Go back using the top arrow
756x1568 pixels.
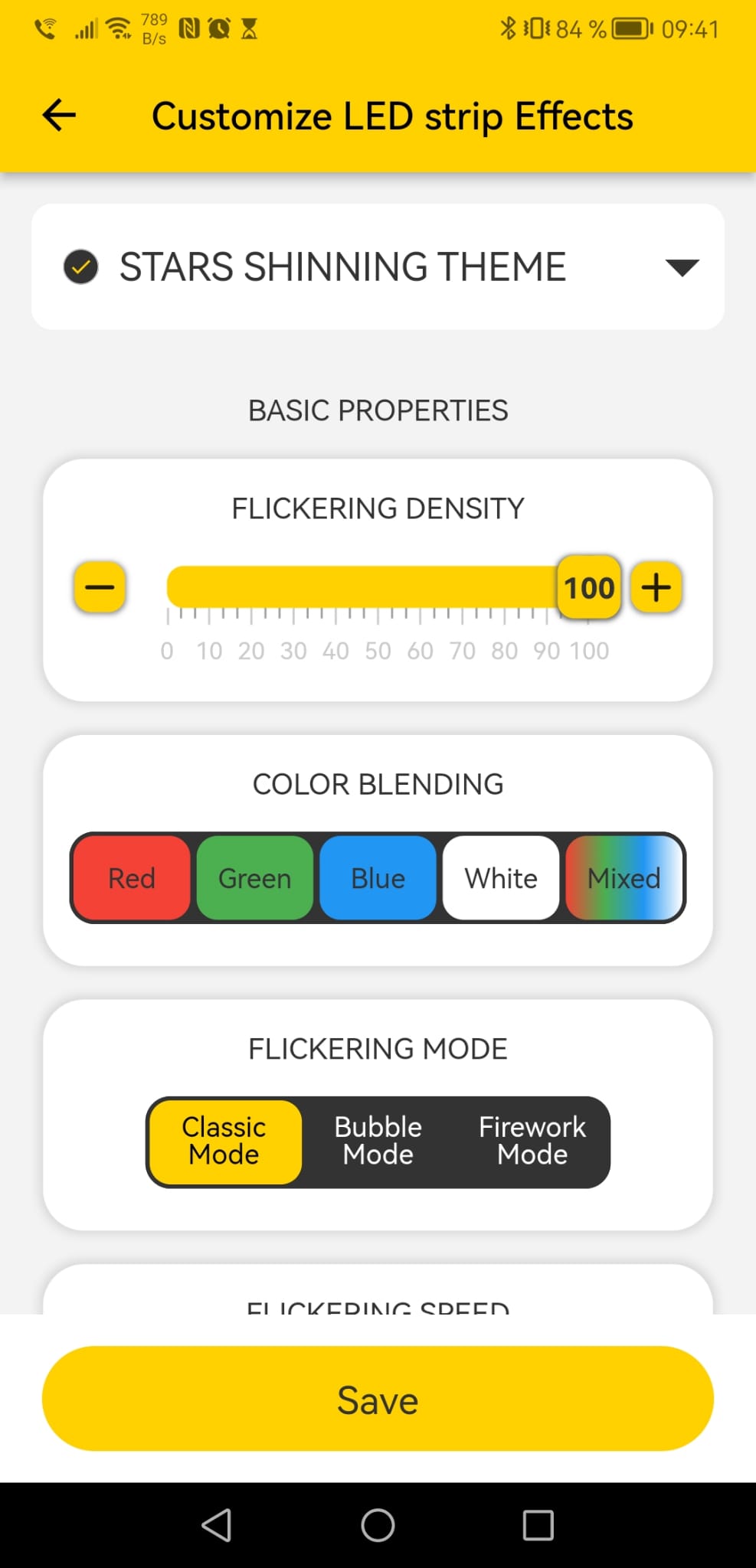click(59, 116)
